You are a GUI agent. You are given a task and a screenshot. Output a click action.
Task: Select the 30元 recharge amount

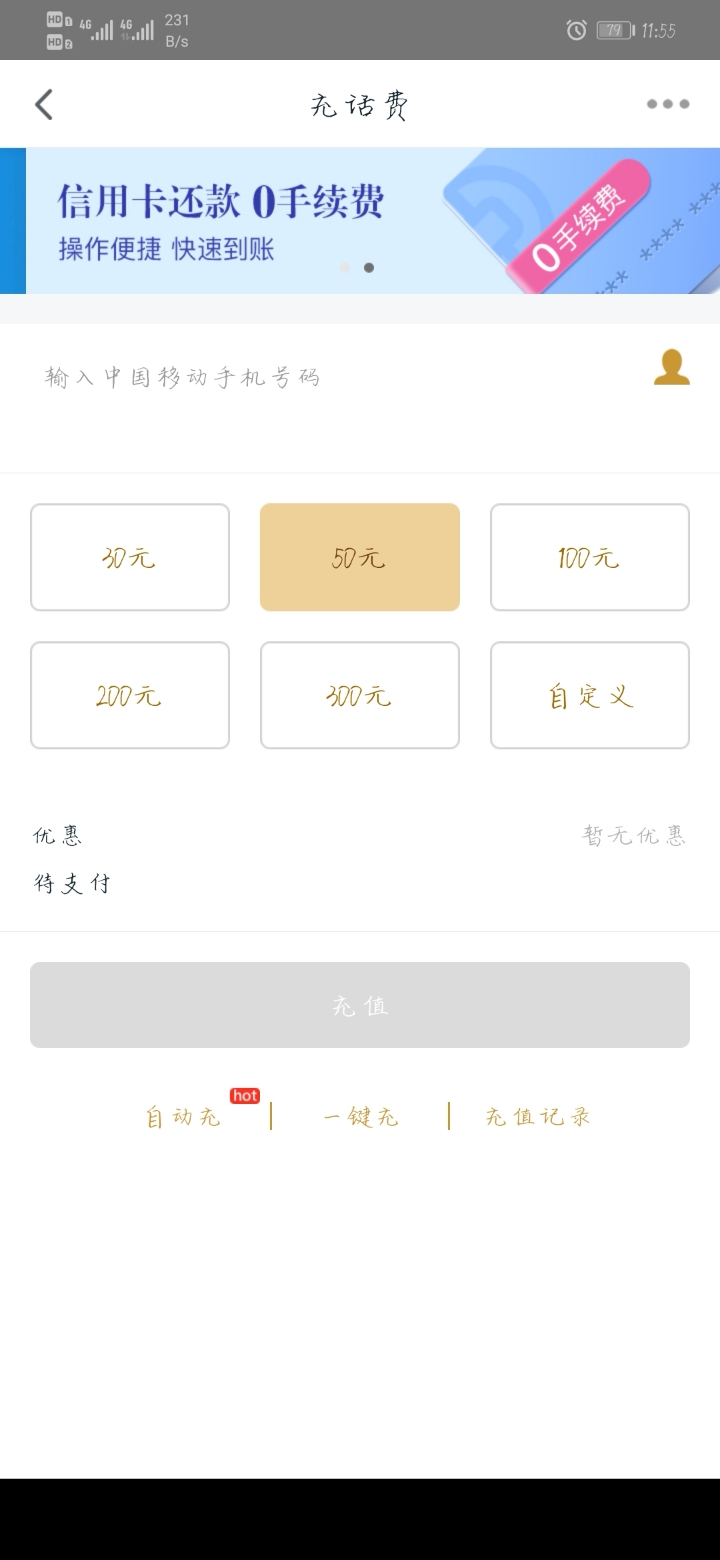(130, 557)
